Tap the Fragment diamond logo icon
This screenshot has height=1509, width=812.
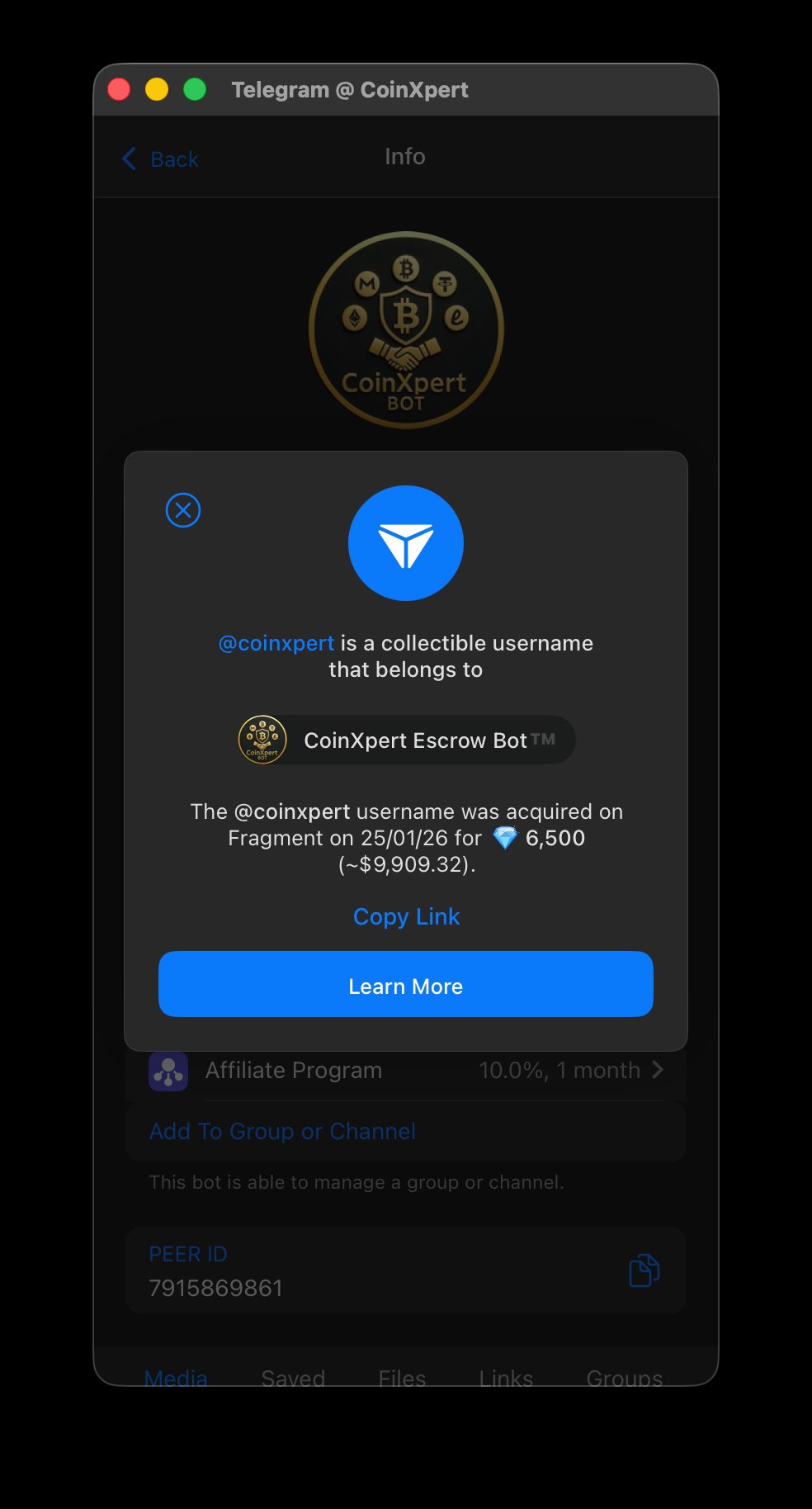406,542
